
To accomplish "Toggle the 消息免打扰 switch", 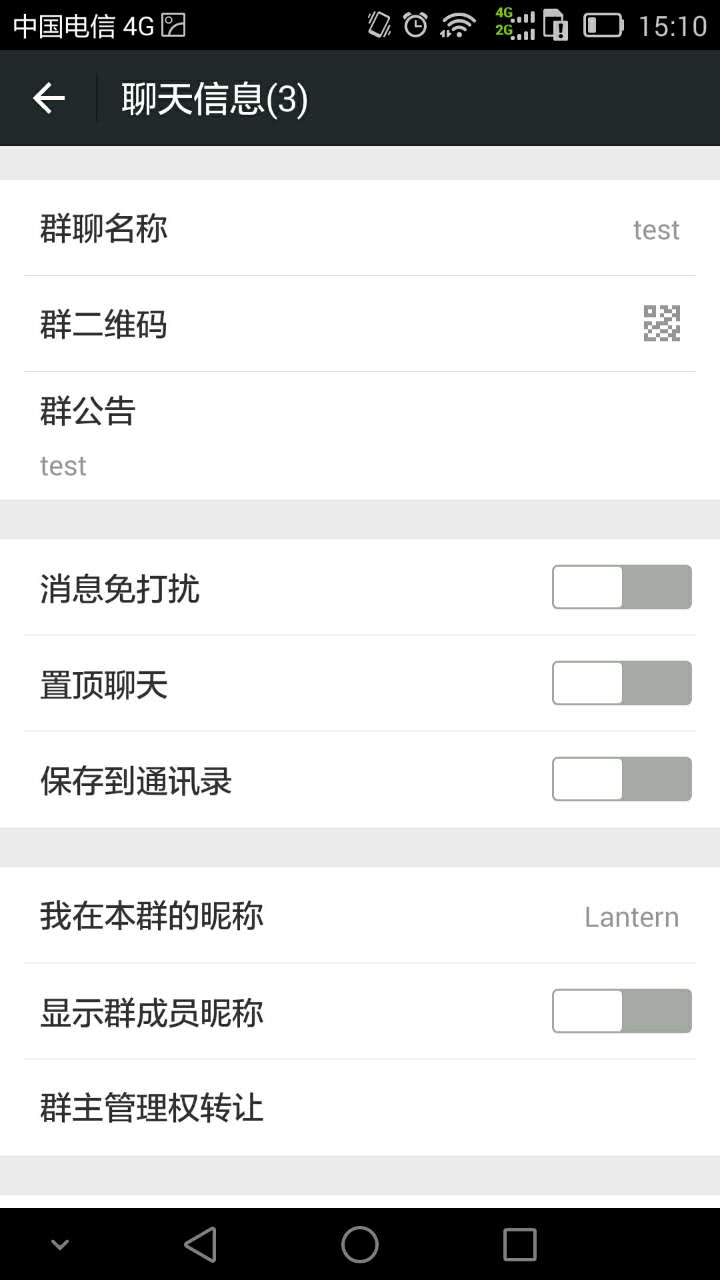I will (x=621, y=587).
